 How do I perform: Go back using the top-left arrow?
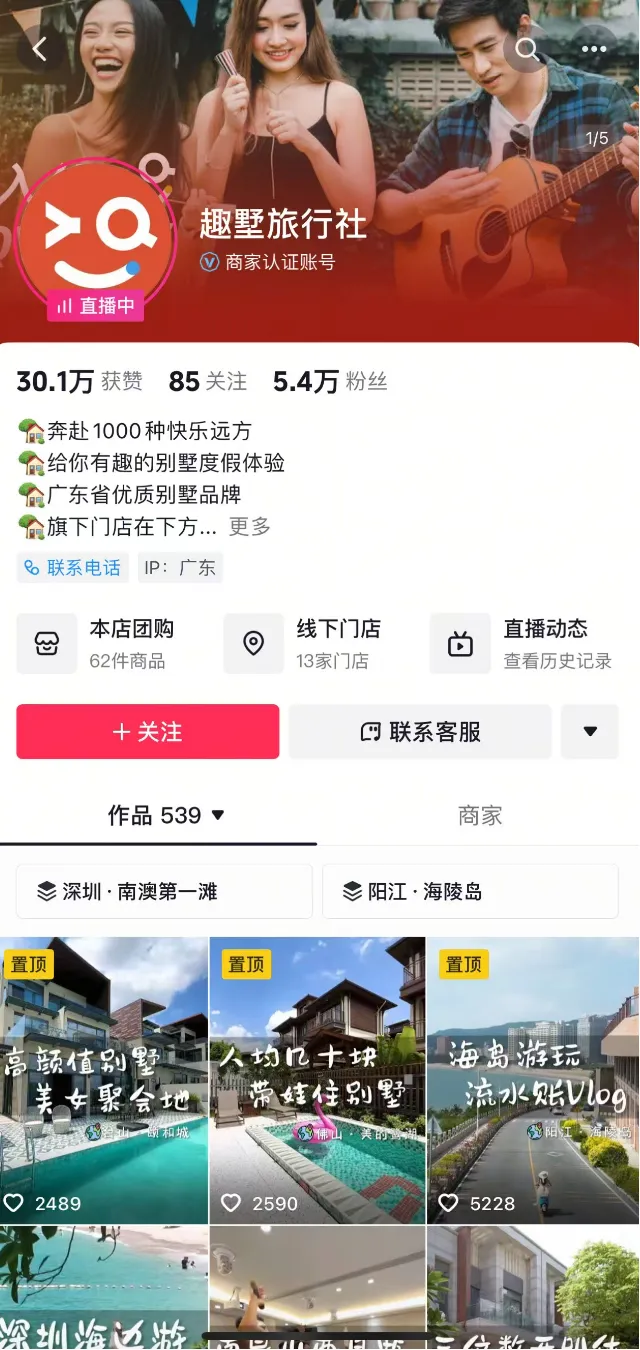click(40, 48)
